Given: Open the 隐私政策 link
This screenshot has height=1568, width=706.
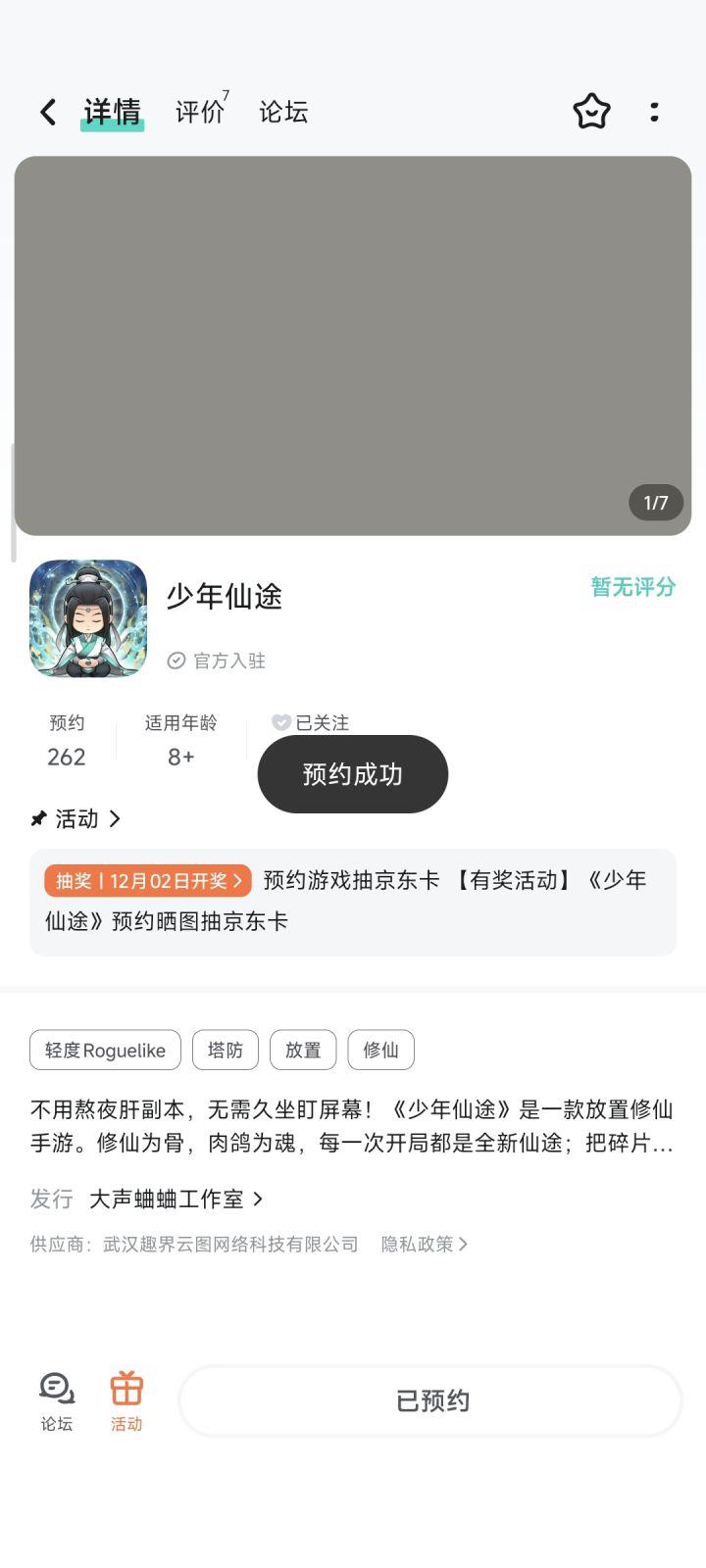Looking at the screenshot, I should tap(425, 1244).
